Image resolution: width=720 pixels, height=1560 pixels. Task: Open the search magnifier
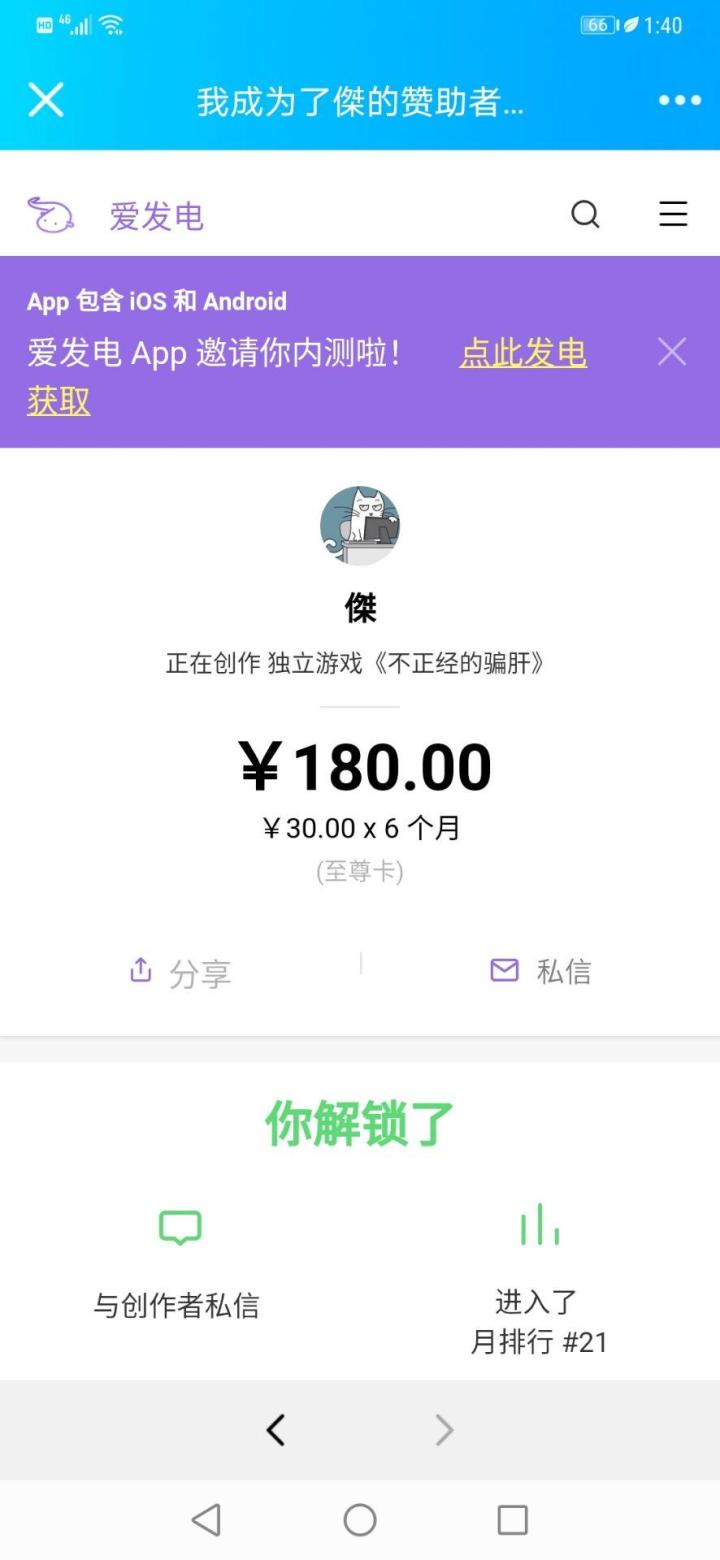(x=585, y=214)
